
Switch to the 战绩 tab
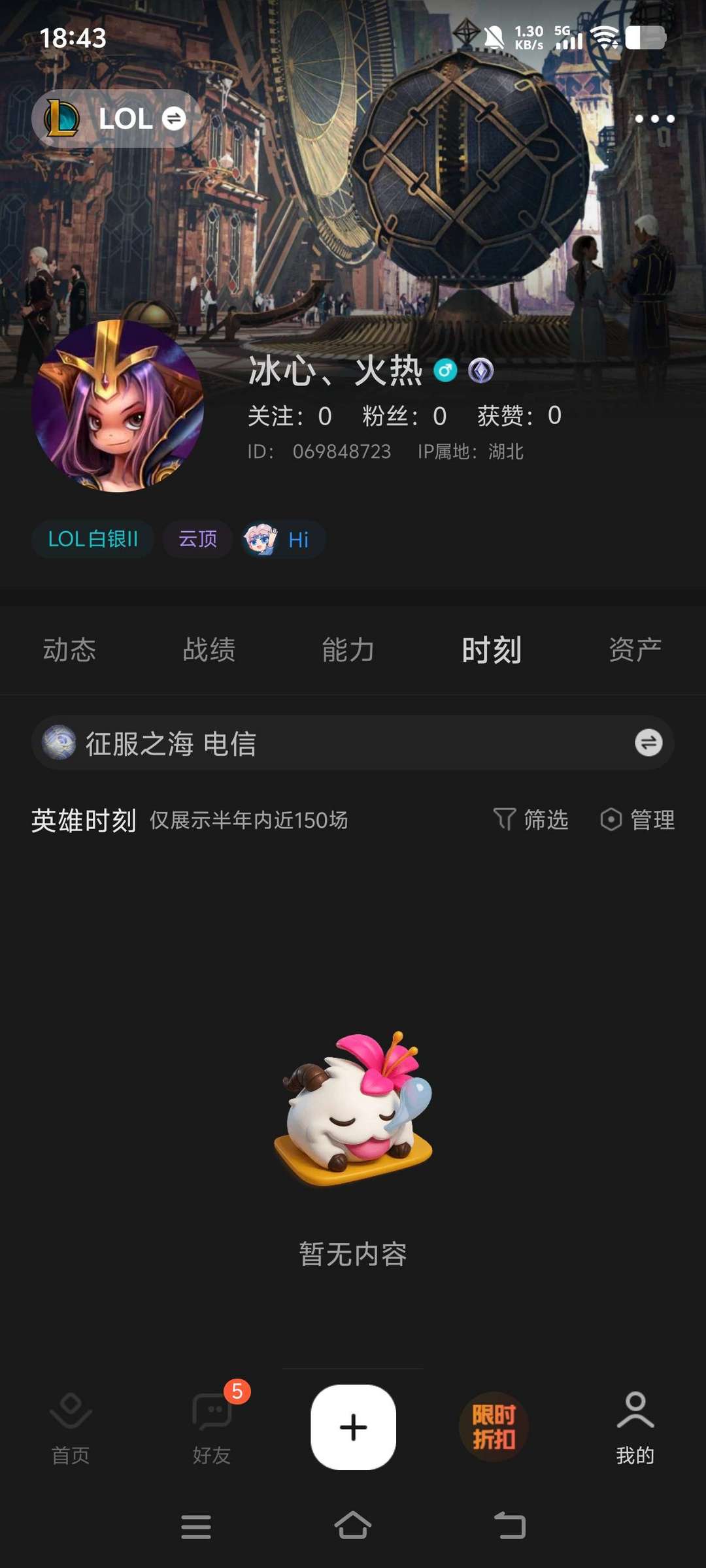coord(210,650)
